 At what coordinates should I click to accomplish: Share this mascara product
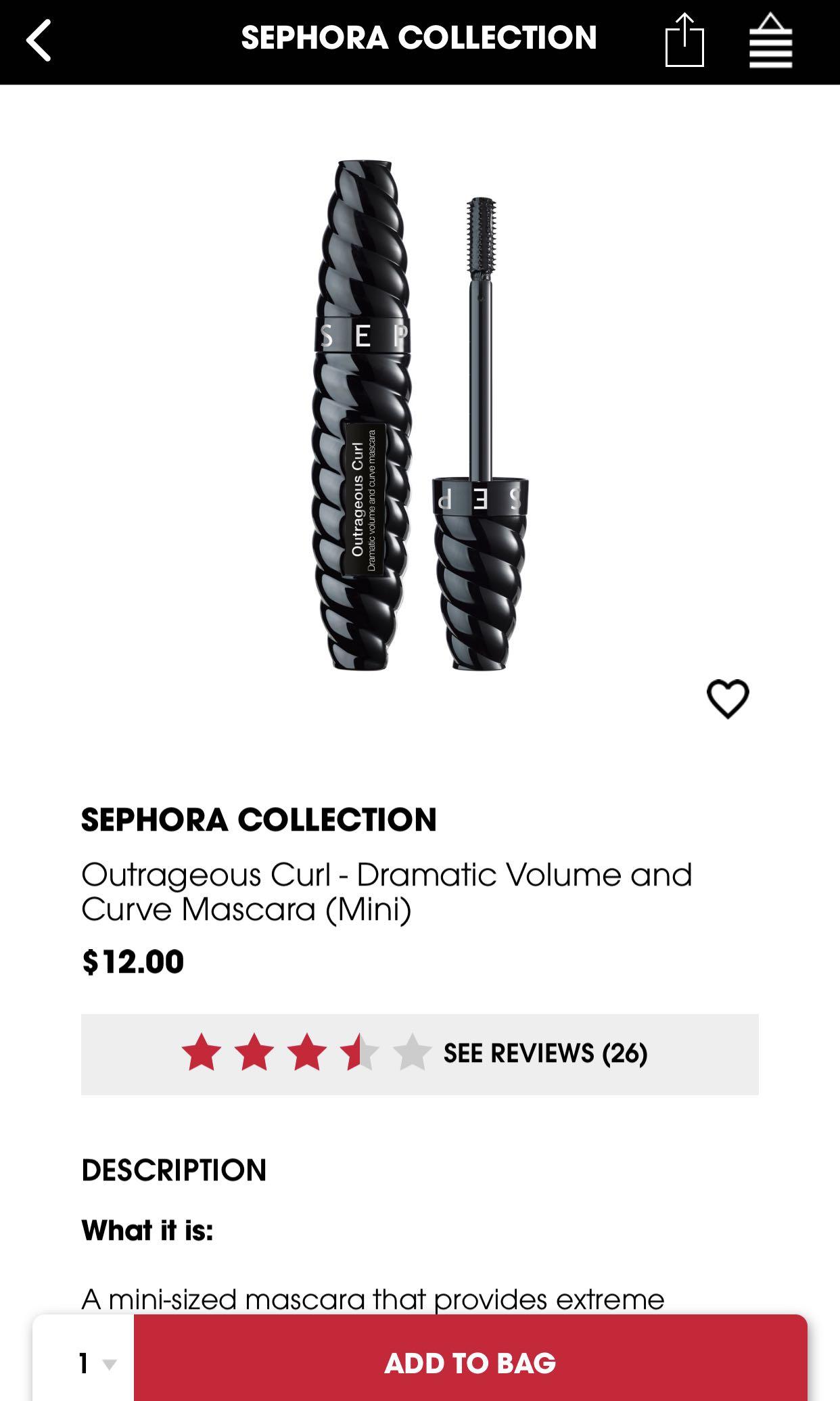click(684, 41)
